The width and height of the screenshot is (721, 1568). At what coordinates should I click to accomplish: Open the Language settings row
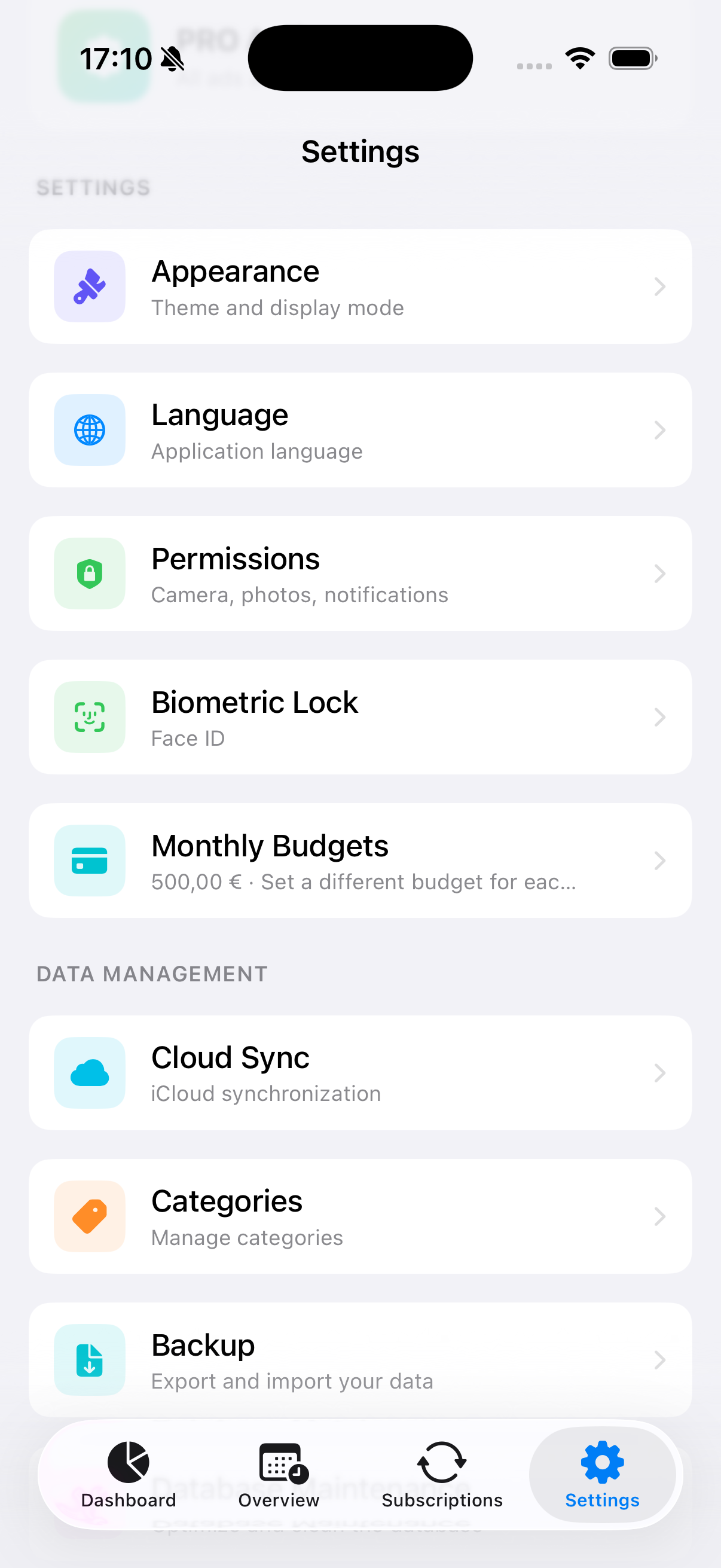[360, 430]
